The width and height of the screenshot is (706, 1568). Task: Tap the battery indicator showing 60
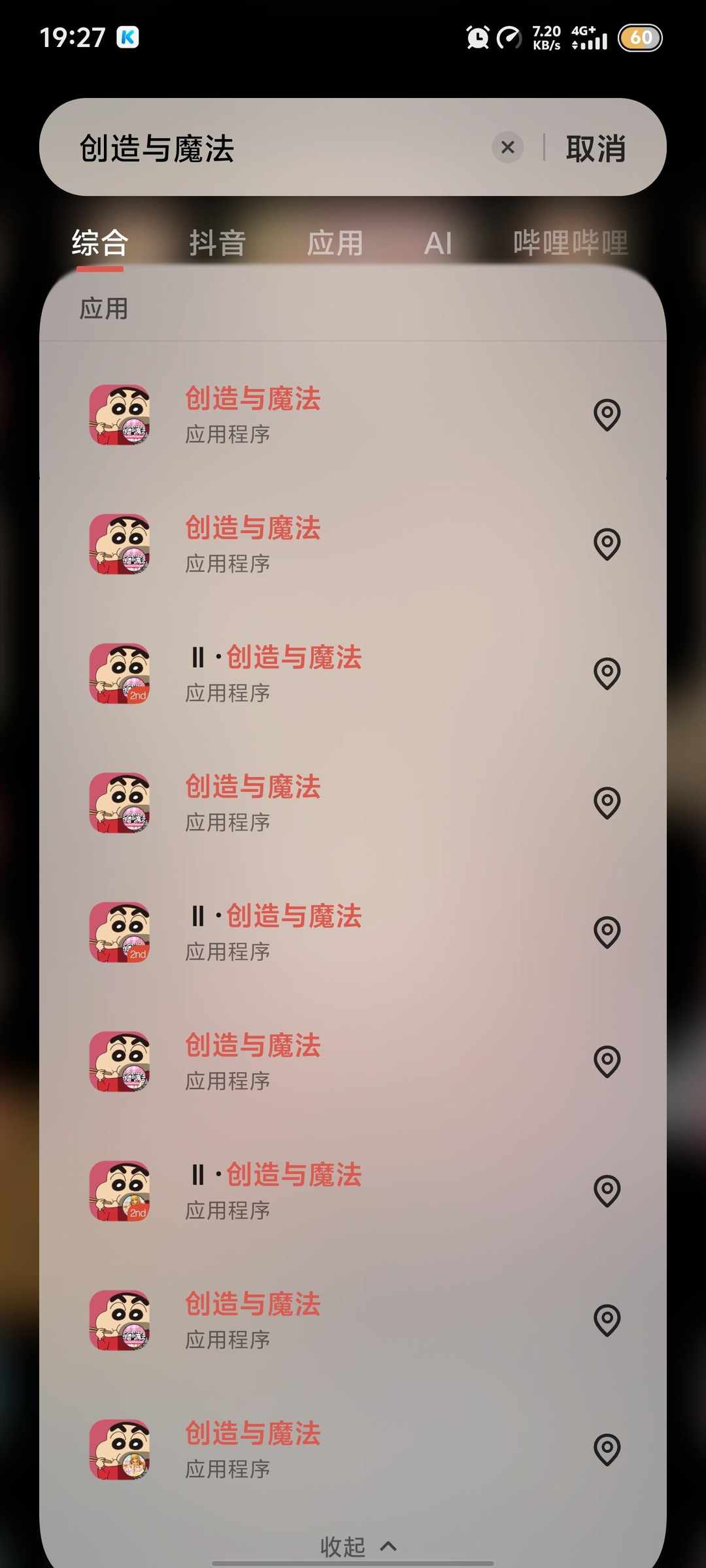[x=641, y=38]
